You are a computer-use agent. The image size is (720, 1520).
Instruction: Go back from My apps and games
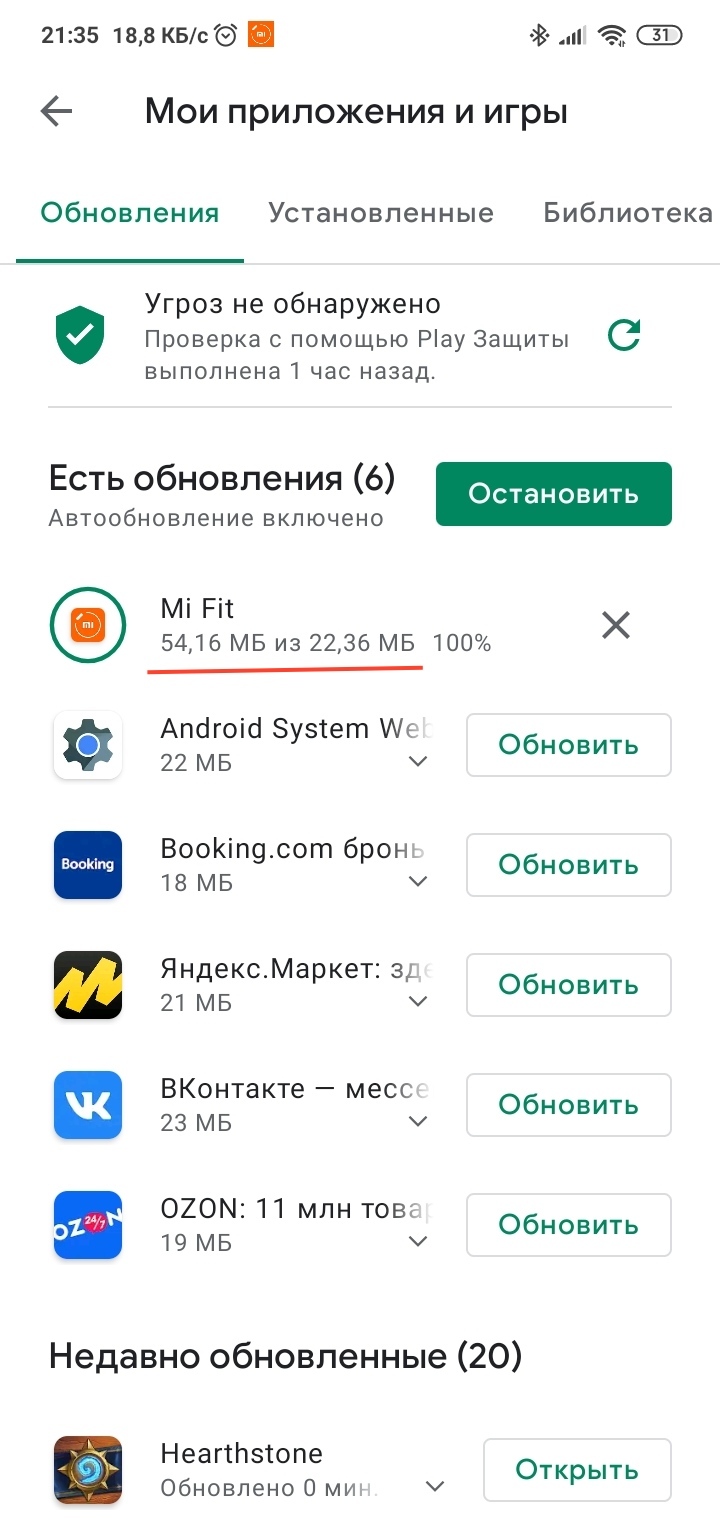[x=57, y=112]
